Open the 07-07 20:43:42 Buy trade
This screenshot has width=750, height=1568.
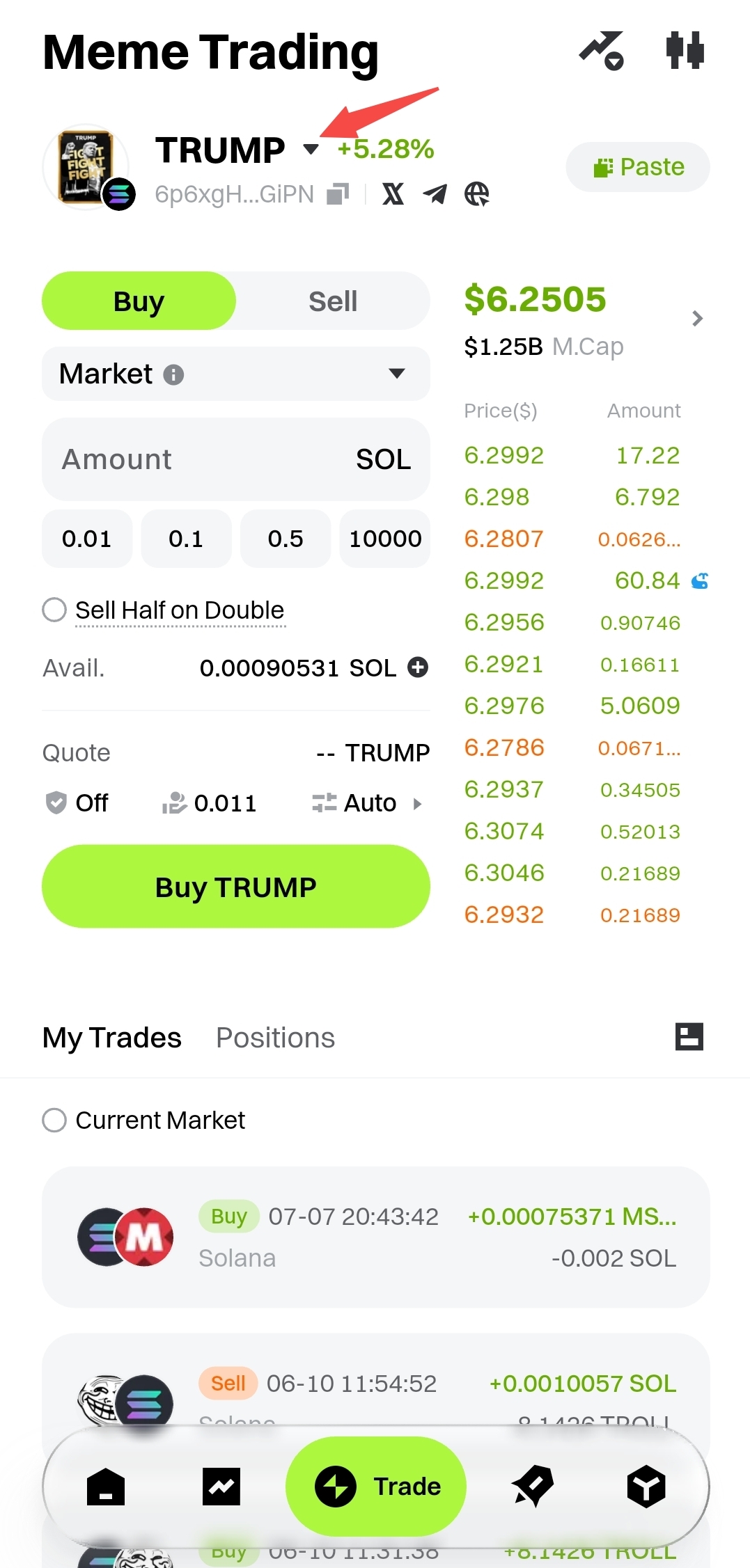(376, 1237)
